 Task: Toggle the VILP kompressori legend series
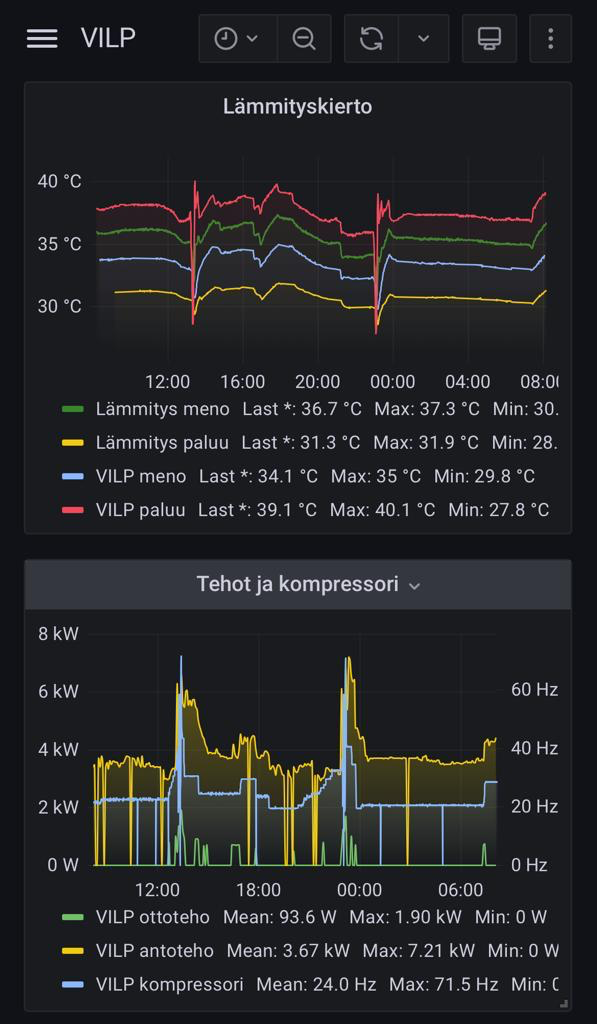(169, 984)
